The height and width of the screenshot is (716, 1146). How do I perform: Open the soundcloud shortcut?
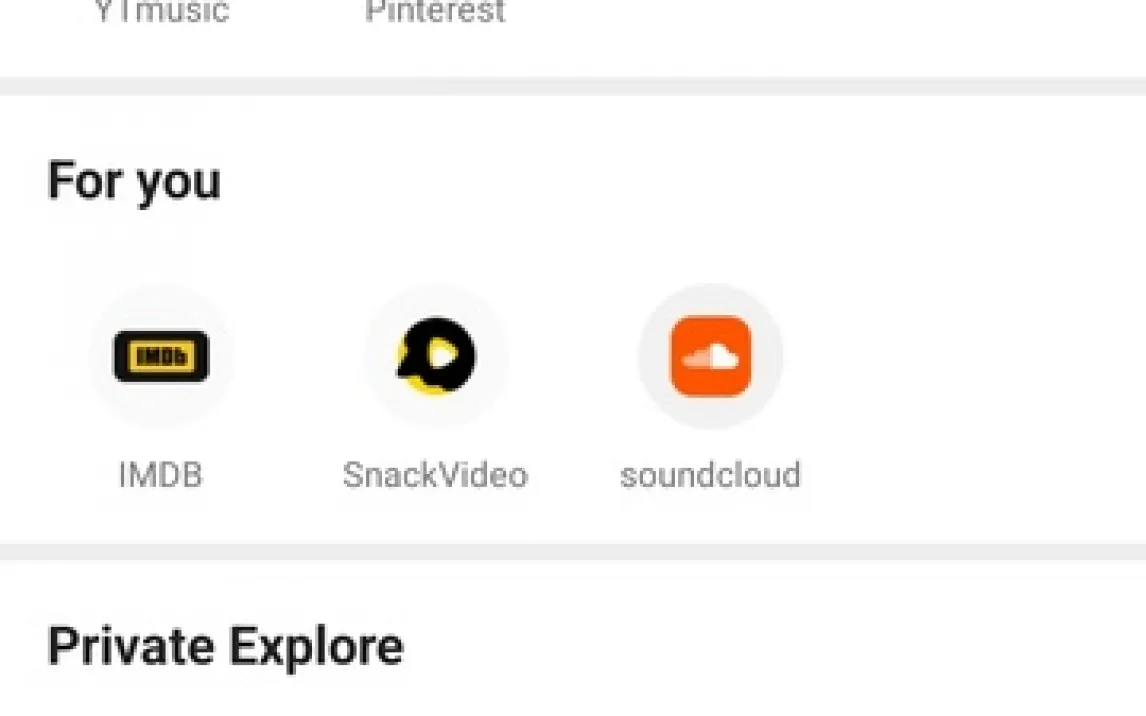pyautogui.click(x=710, y=357)
